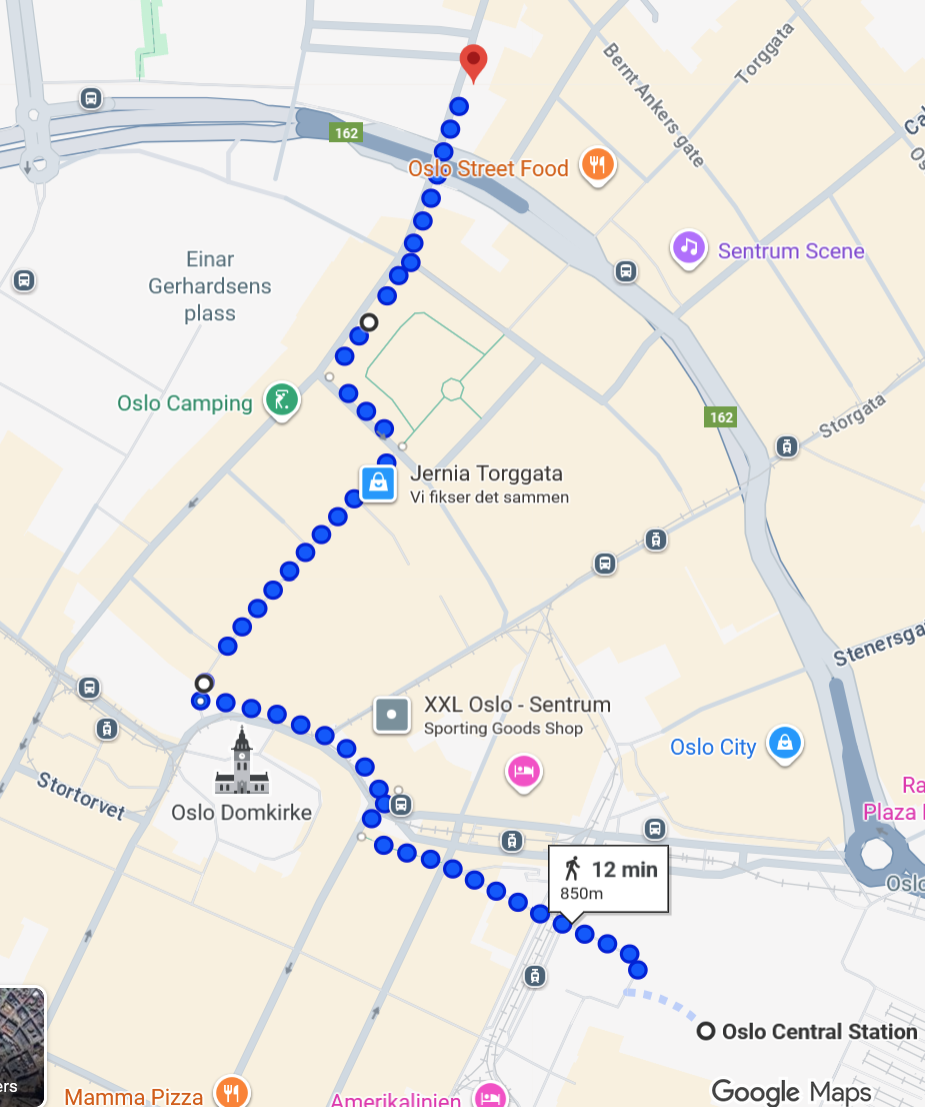This screenshot has width=925, height=1107.
Task: Tap the Mamma Pizza restaurant pin
Action: (232, 1092)
